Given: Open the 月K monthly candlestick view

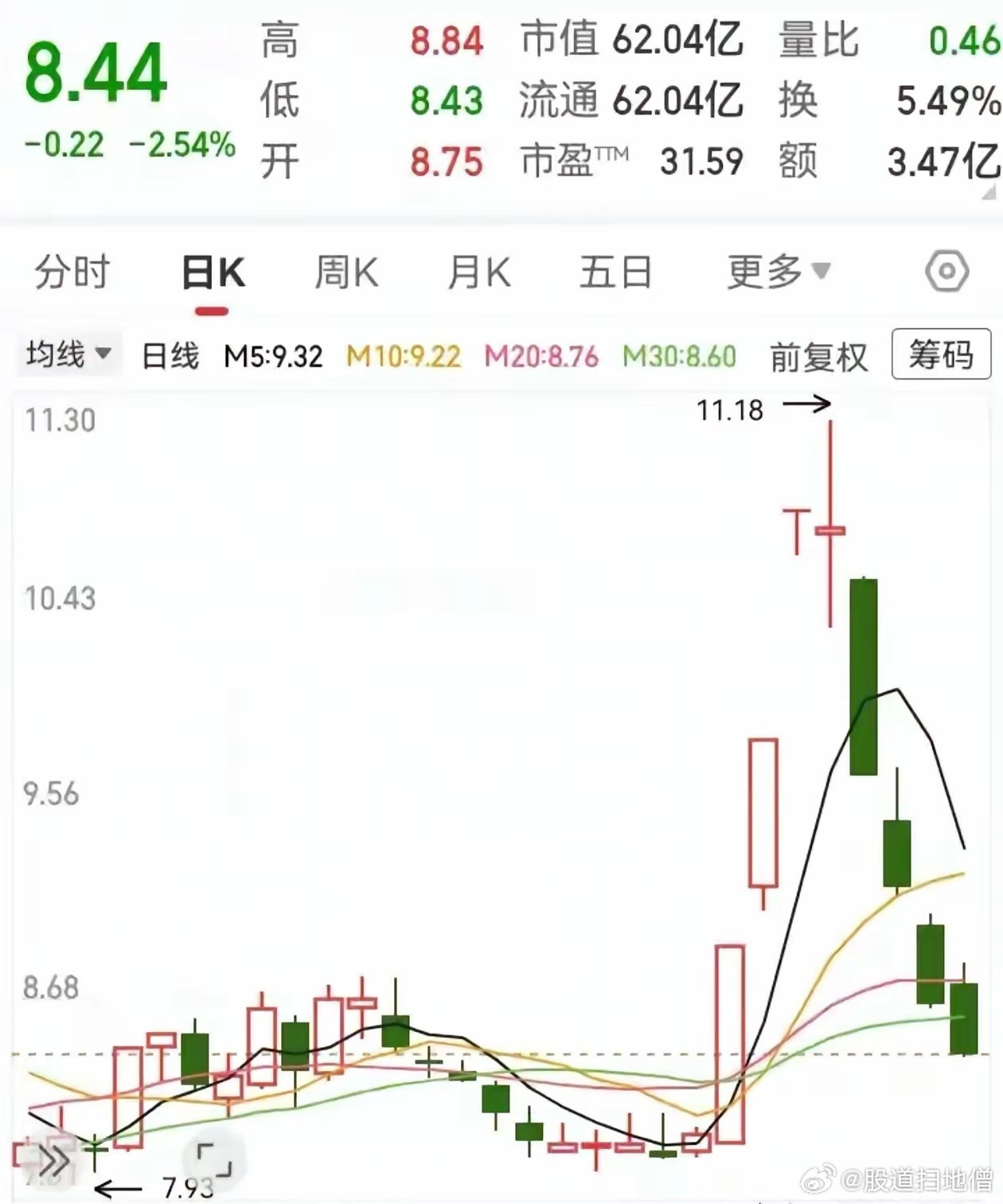Looking at the screenshot, I should (x=478, y=272).
